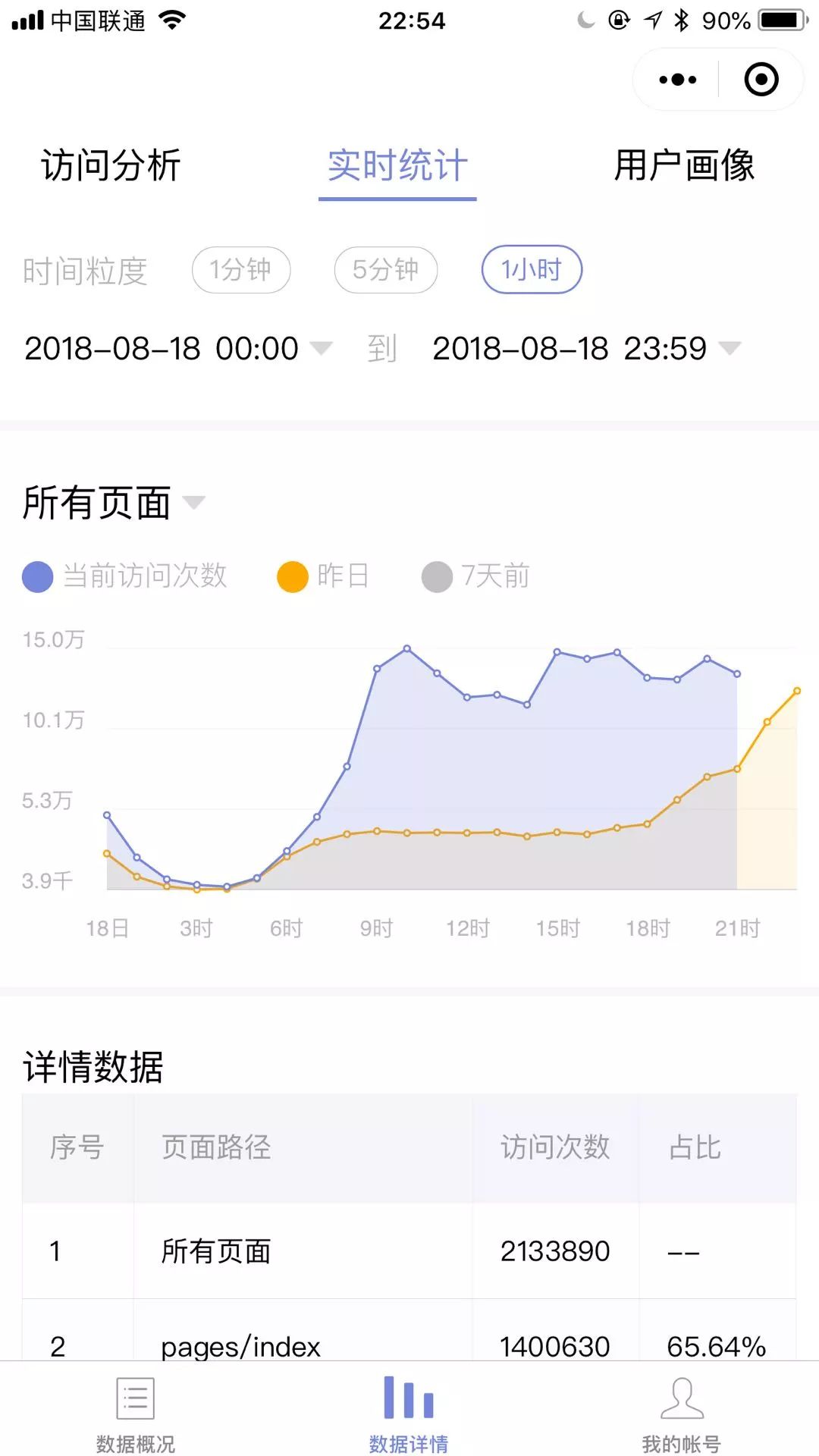Tap the 数据详情 bottom tab
The width and height of the screenshot is (819, 1456).
[x=409, y=1414]
